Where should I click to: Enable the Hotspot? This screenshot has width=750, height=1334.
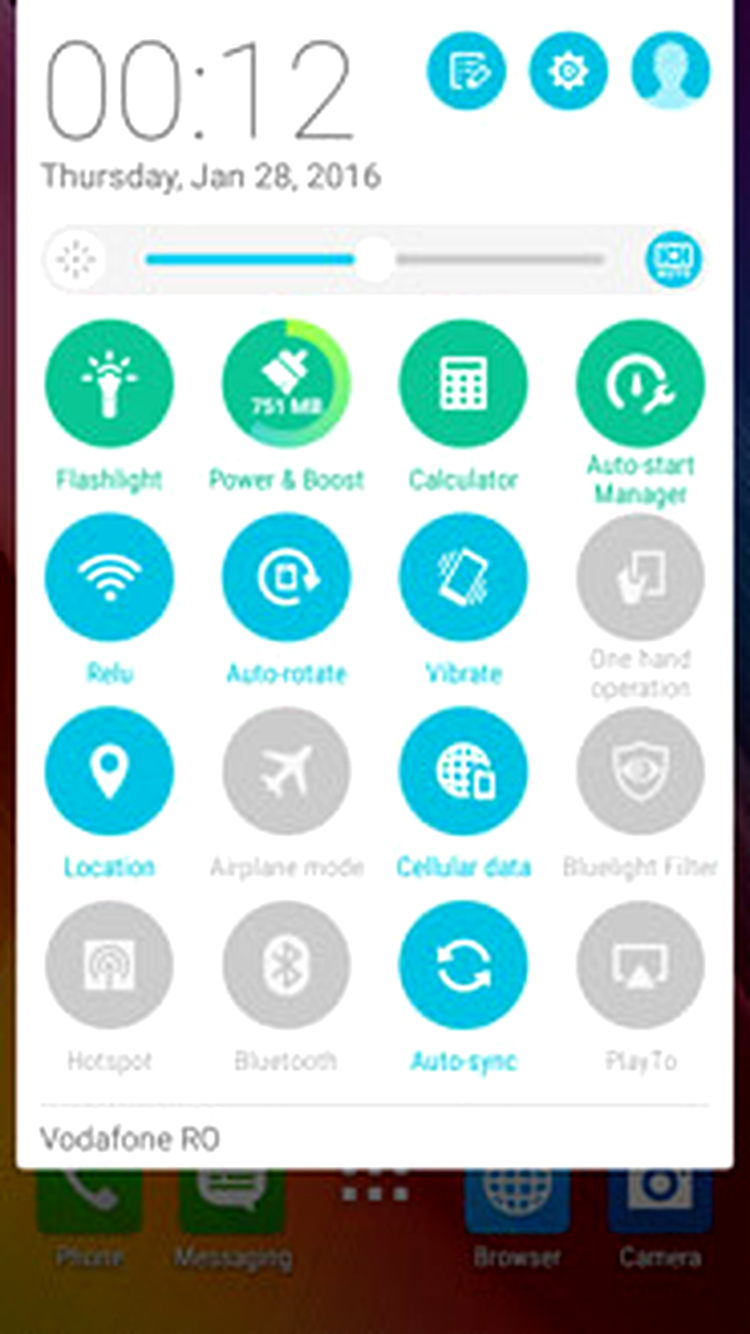[x=109, y=965]
